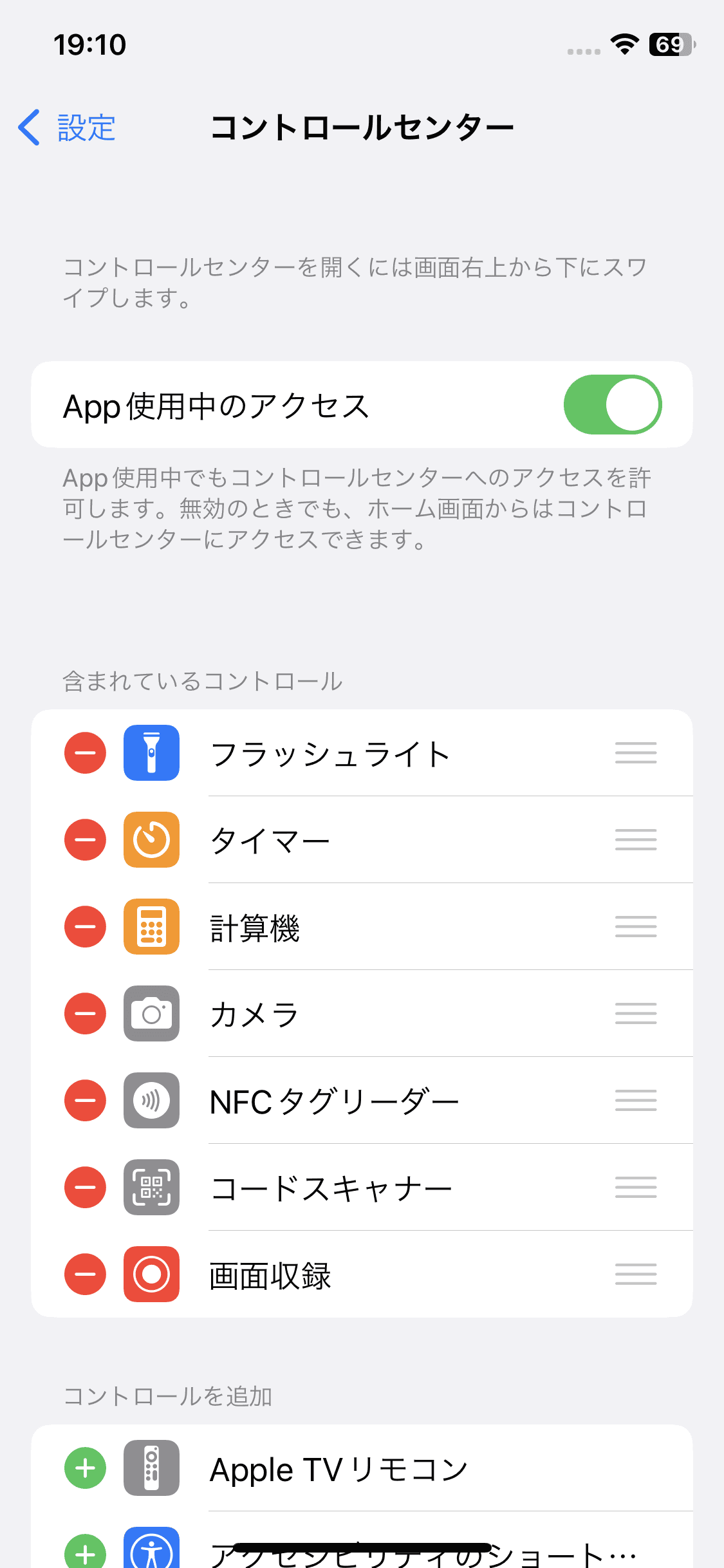Image resolution: width=724 pixels, height=1568 pixels.
Task: Remove タイマー control
Action: pyautogui.click(x=85, y=839)
